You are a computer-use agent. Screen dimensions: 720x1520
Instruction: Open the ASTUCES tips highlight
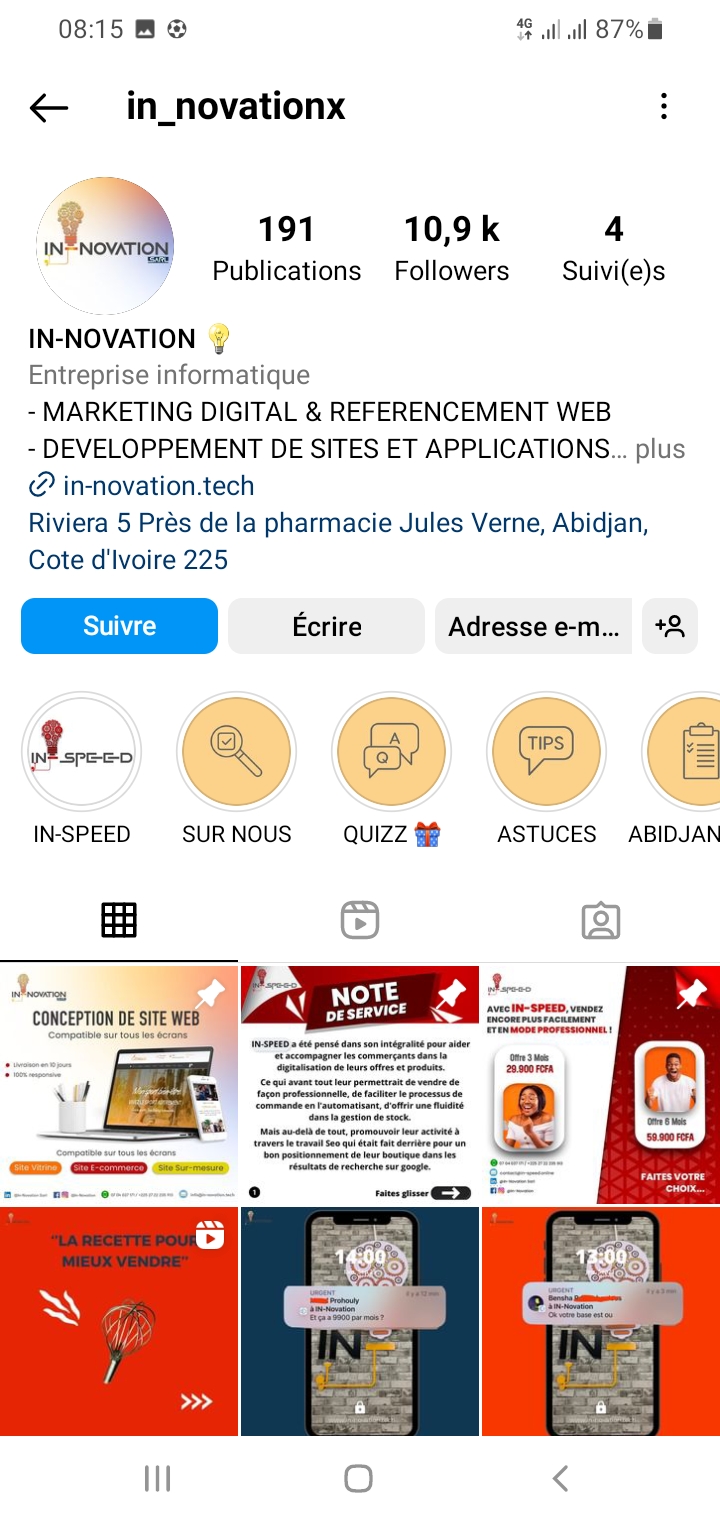tap(546, 751)
